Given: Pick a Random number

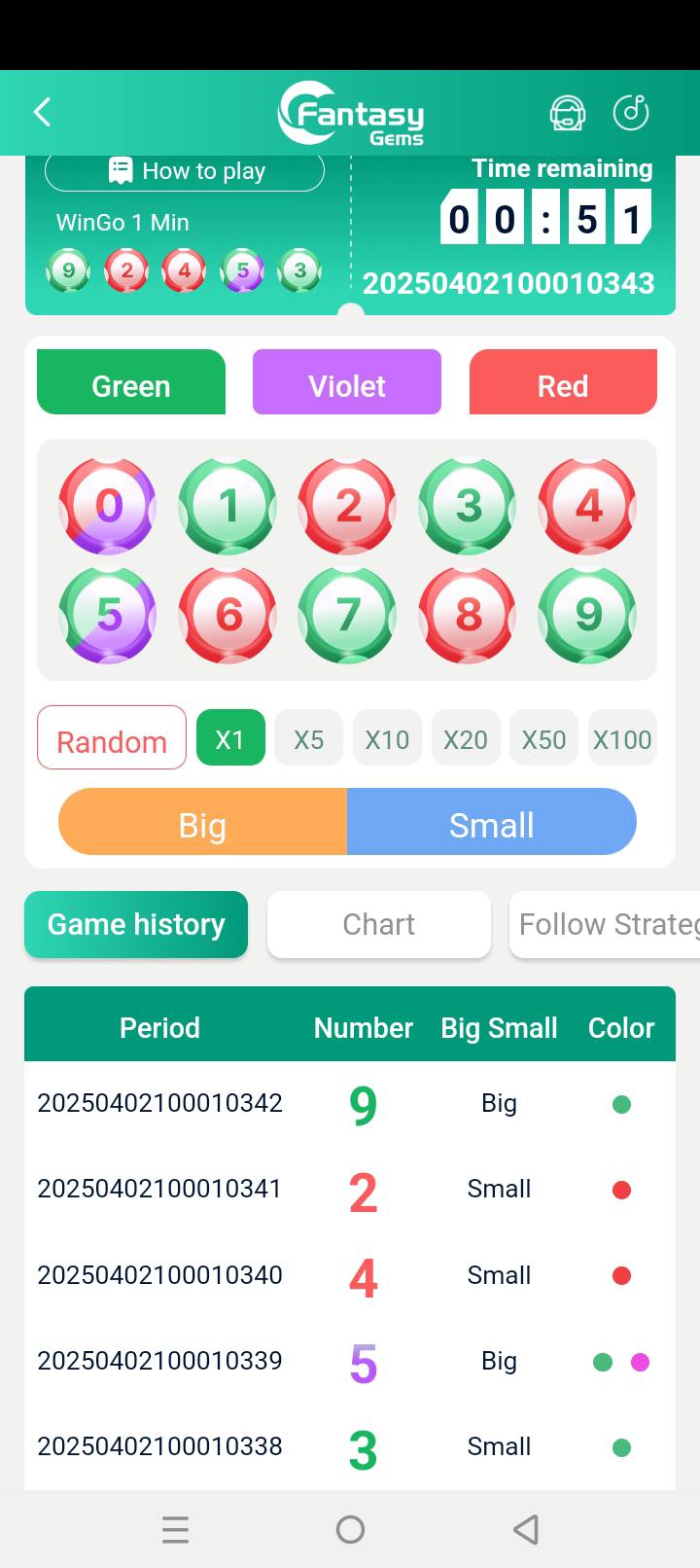Looking at the screenshot, I should coord(112,739).
